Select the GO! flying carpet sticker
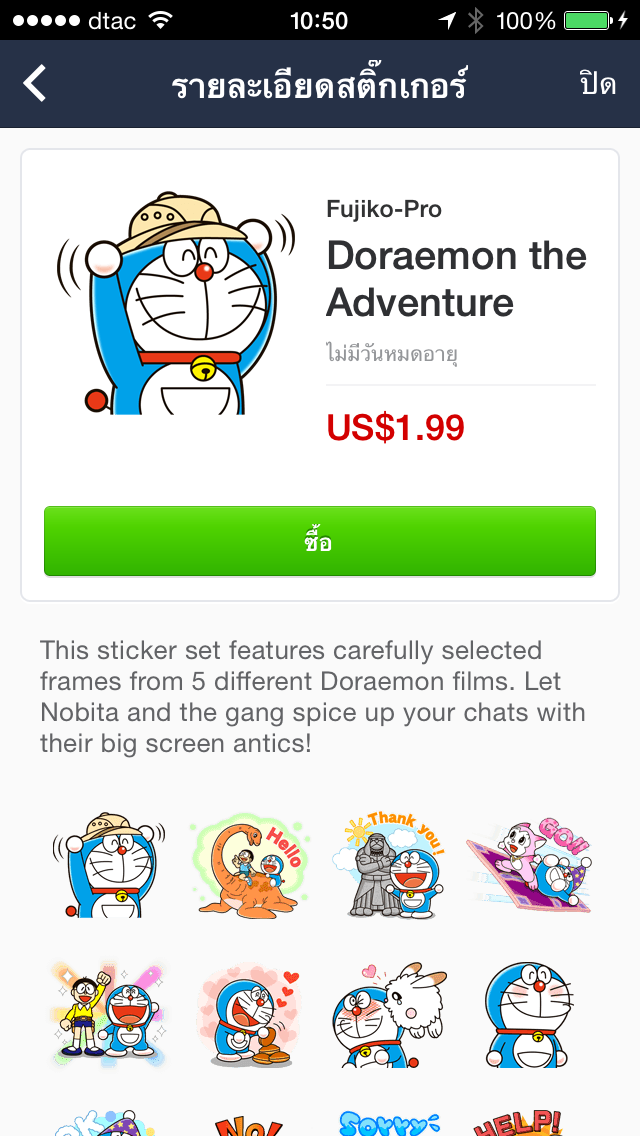The height and width of the screenshot is (1136, 640). point(529,866)
